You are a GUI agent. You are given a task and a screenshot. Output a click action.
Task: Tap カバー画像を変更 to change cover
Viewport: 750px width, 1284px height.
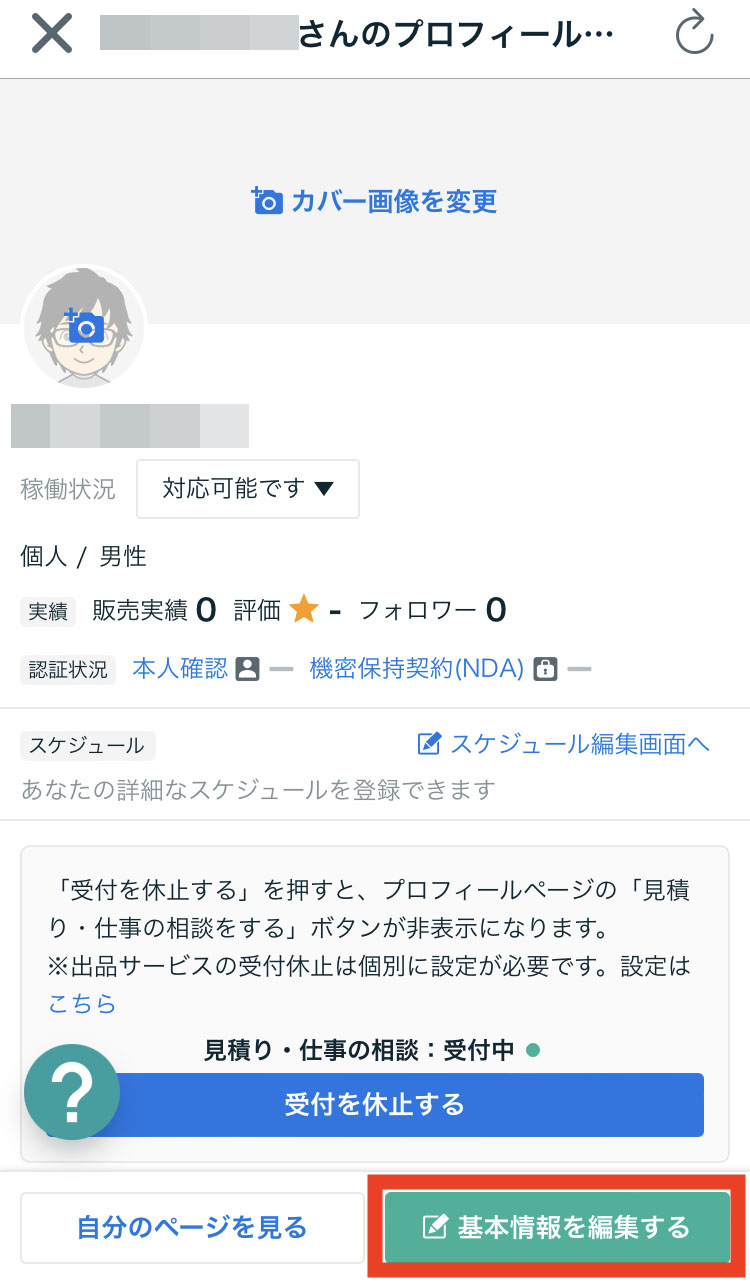point(375,201)
